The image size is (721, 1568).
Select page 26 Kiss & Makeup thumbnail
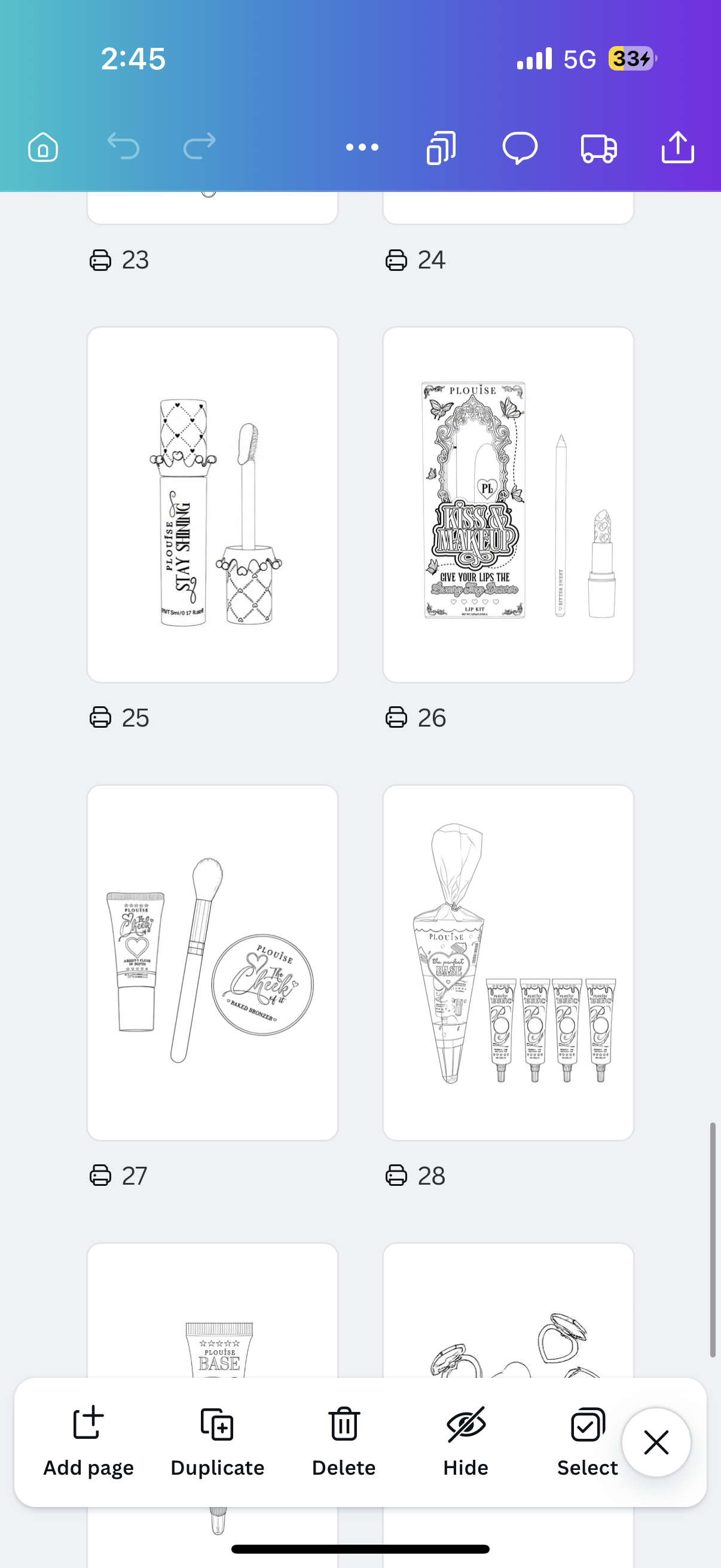point(508,505)
